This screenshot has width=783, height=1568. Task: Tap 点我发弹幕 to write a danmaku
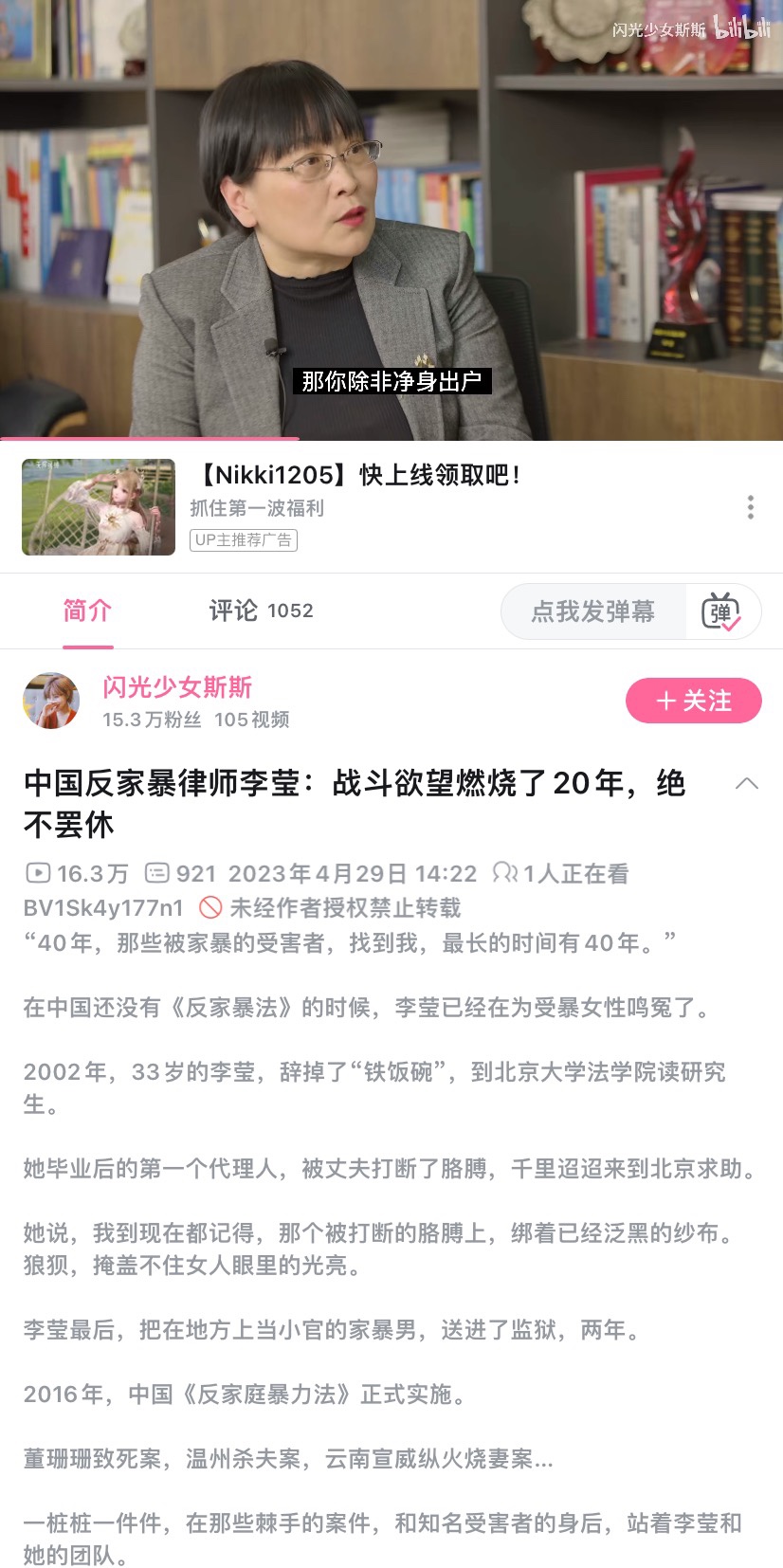(x=593, y=611)
